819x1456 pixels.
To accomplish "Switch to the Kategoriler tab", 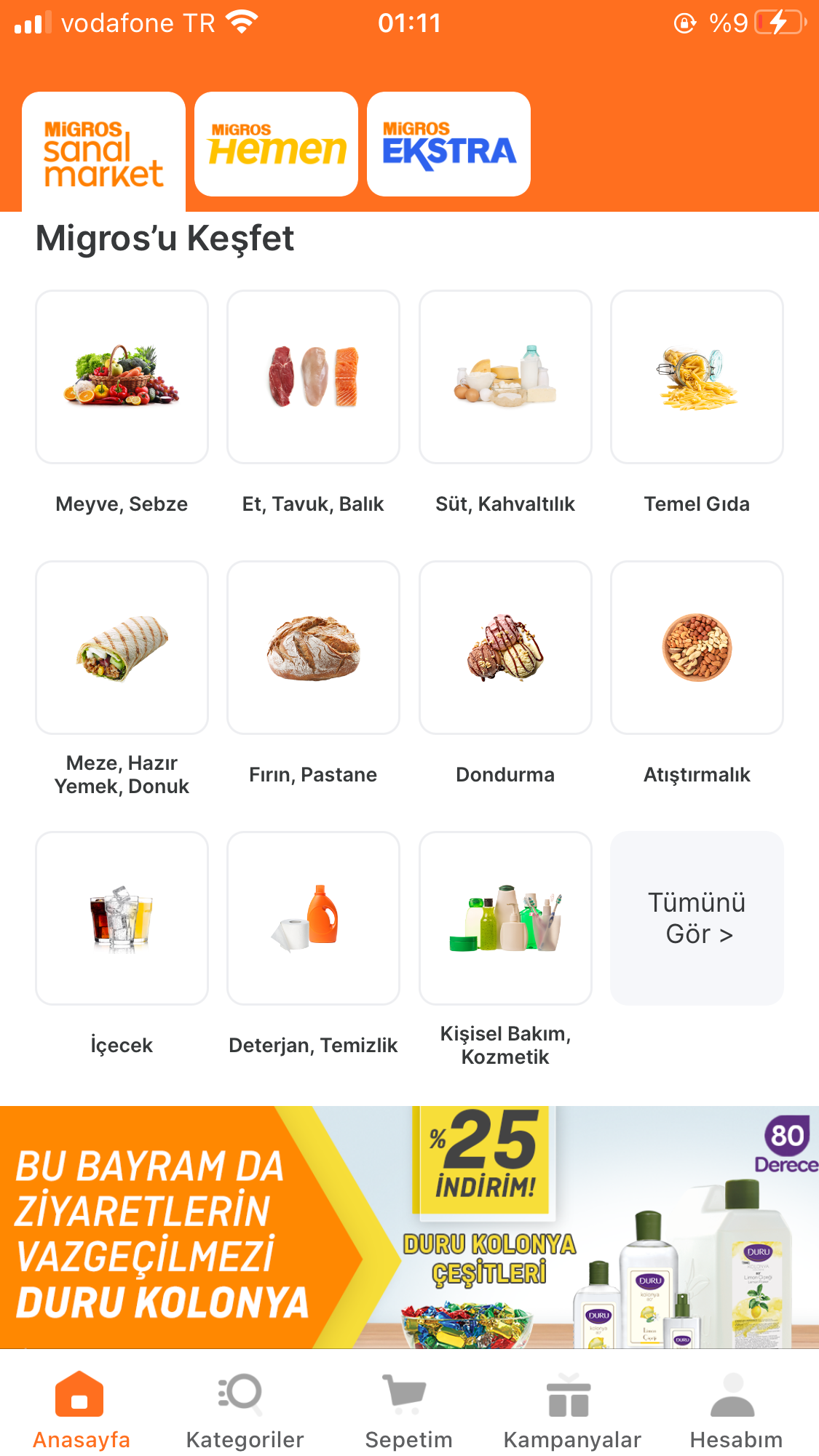I will [x=245, y=1410].
